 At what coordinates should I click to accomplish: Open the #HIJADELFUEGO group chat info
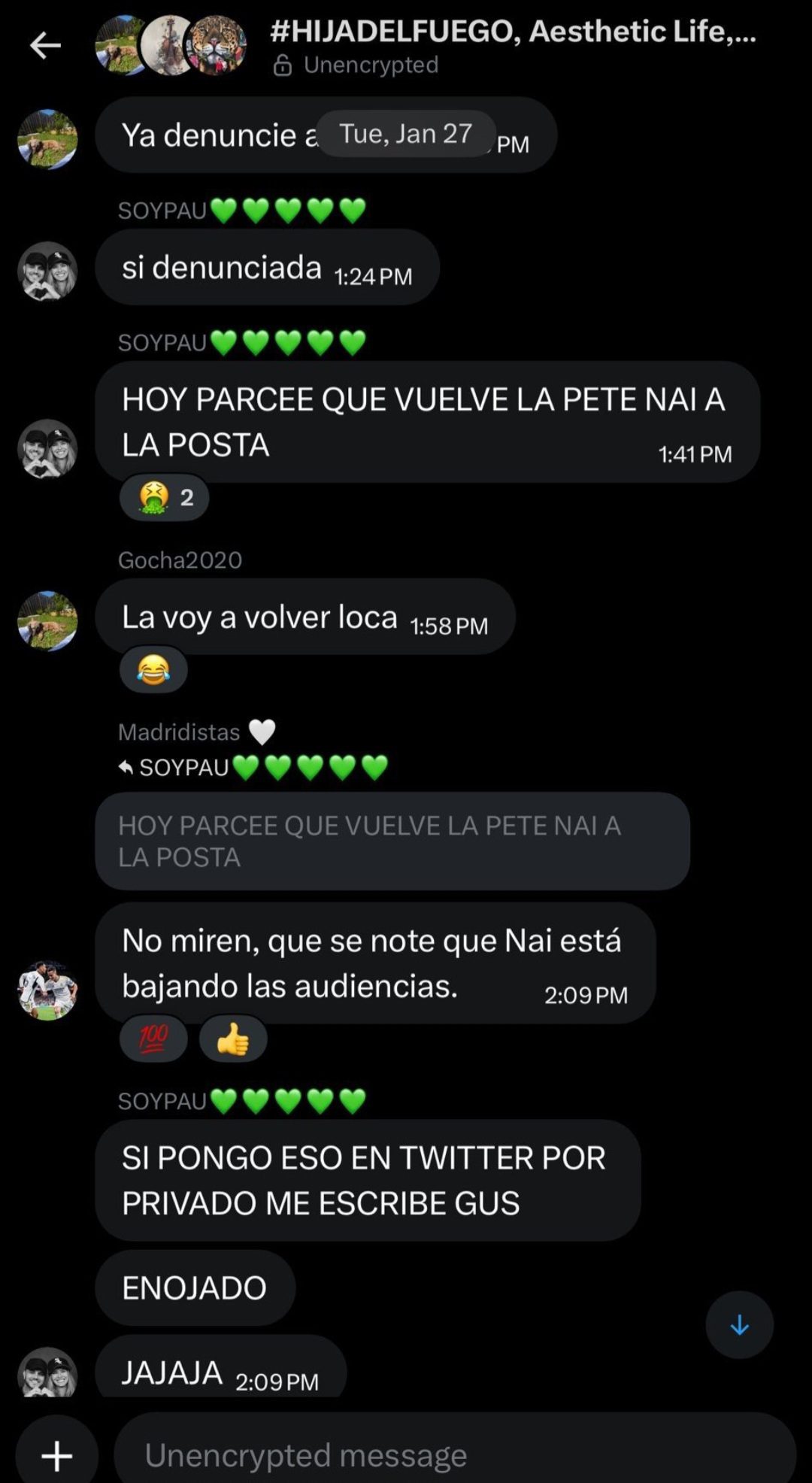click(x=512, y=32)
